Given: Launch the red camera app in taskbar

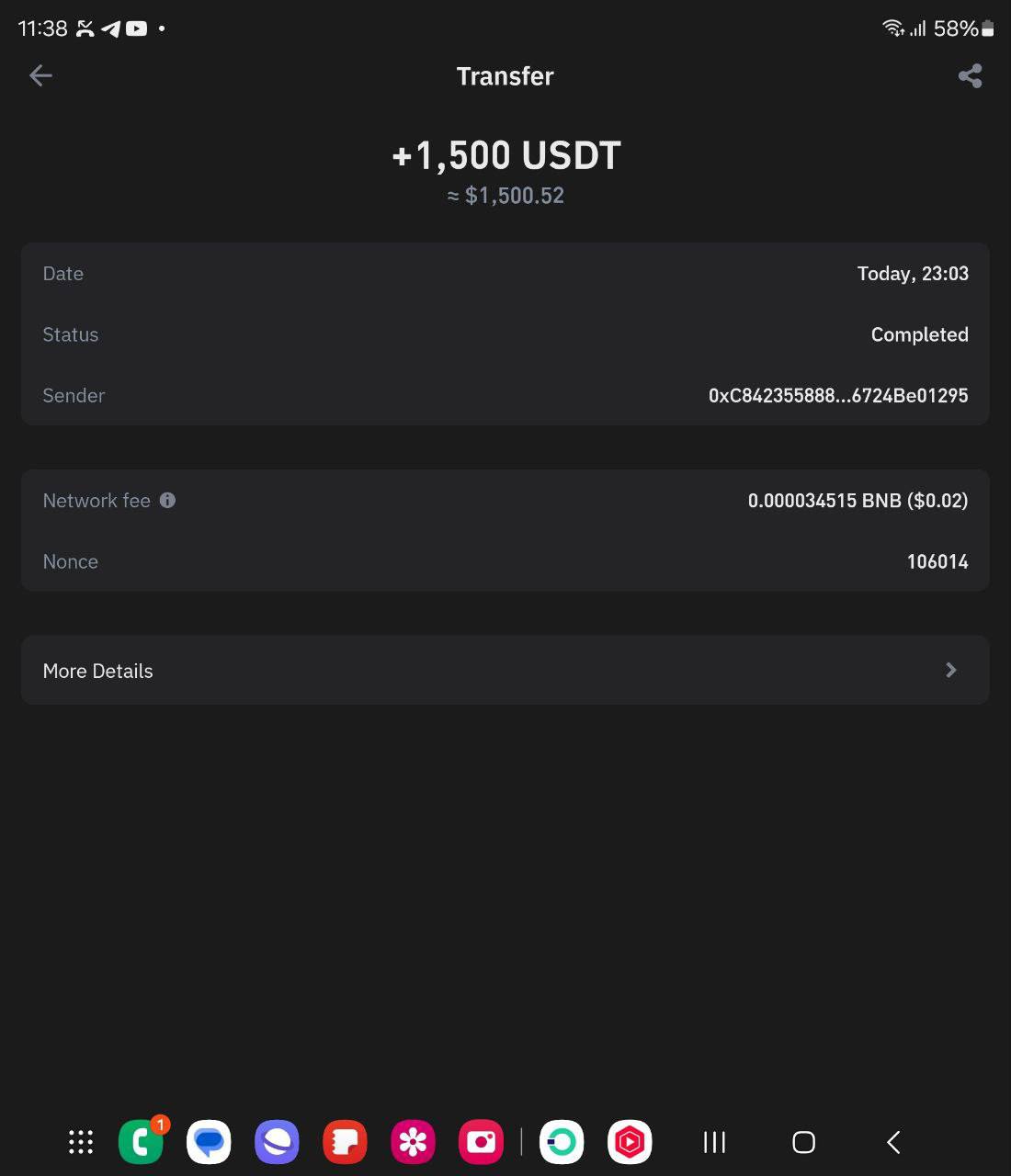Looking at the screenshot, I should [481, 1142].
